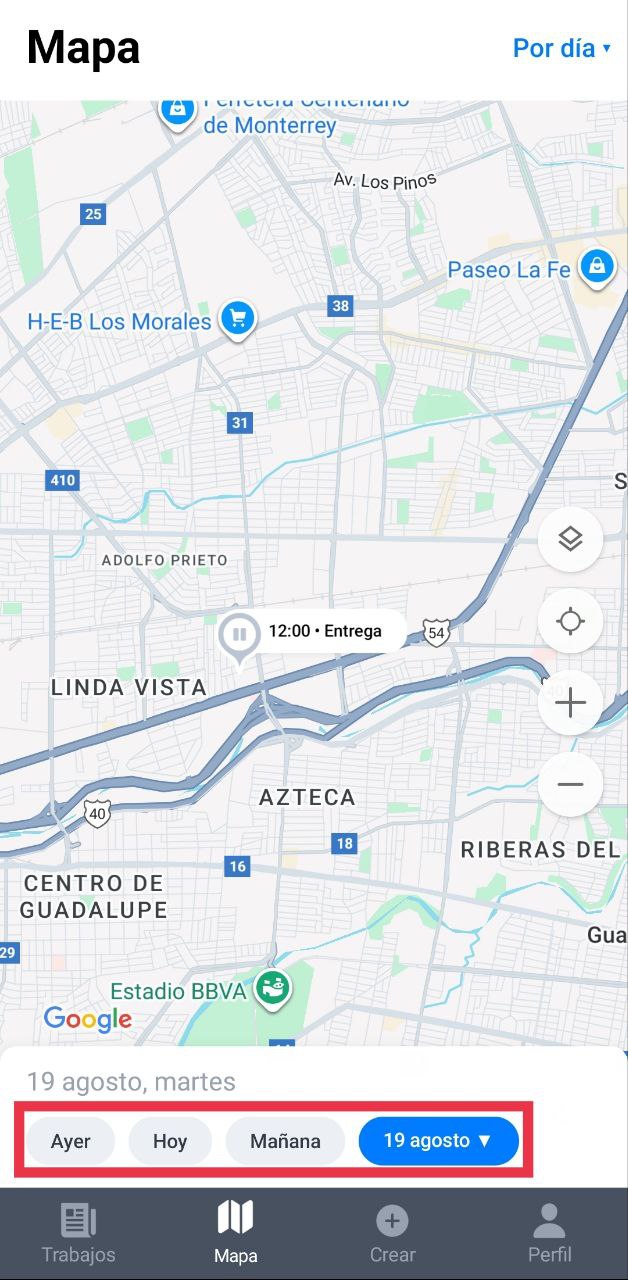The image size is (628, 1280).
Task: Open the 12:00 Entrega job marker
Action: click(311, 632)
